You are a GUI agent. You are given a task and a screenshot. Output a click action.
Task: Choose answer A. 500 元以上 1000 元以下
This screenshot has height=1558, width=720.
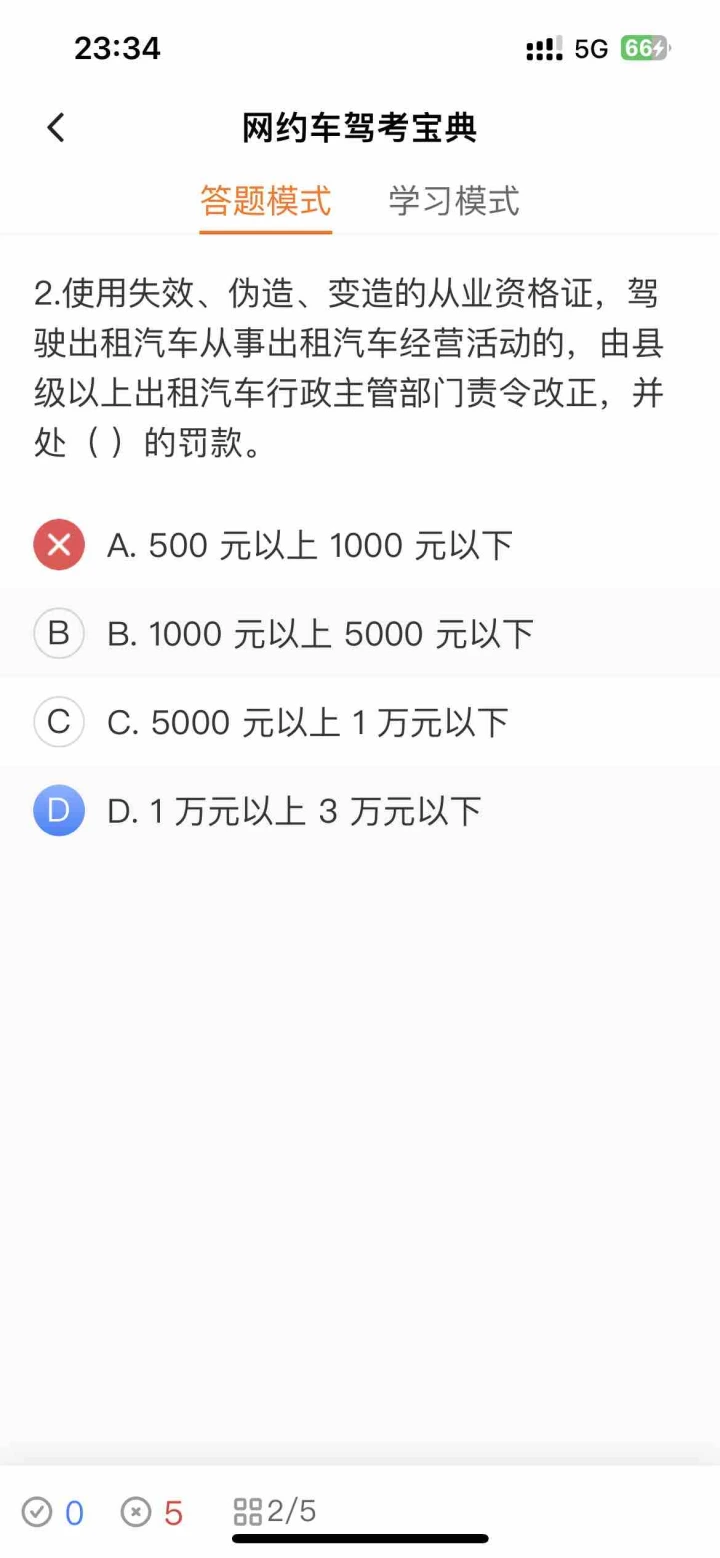(x=360, y=545)
